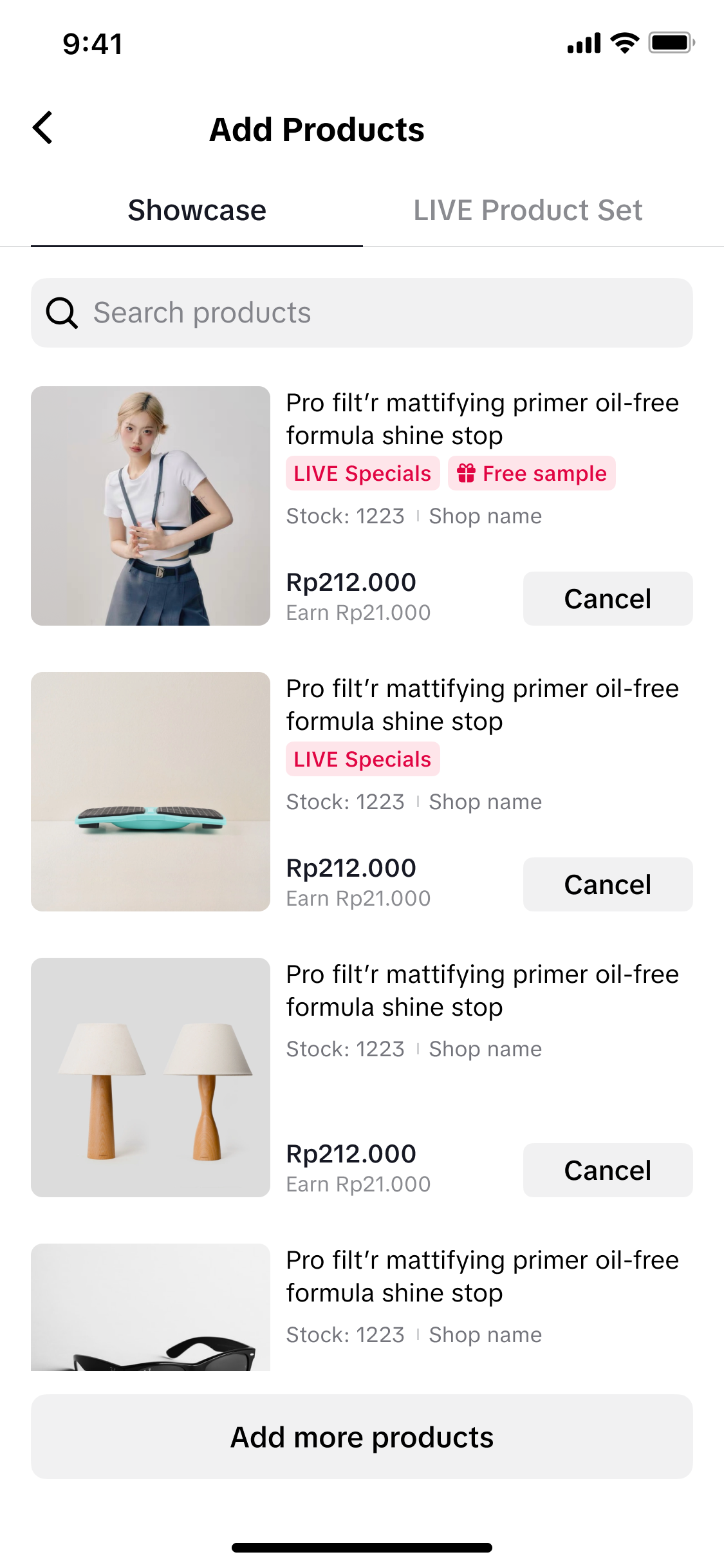The height and width of the screenshot is (1568, 724).
Task: Open the teal balance board product image
Action: (x=151, y=792)
